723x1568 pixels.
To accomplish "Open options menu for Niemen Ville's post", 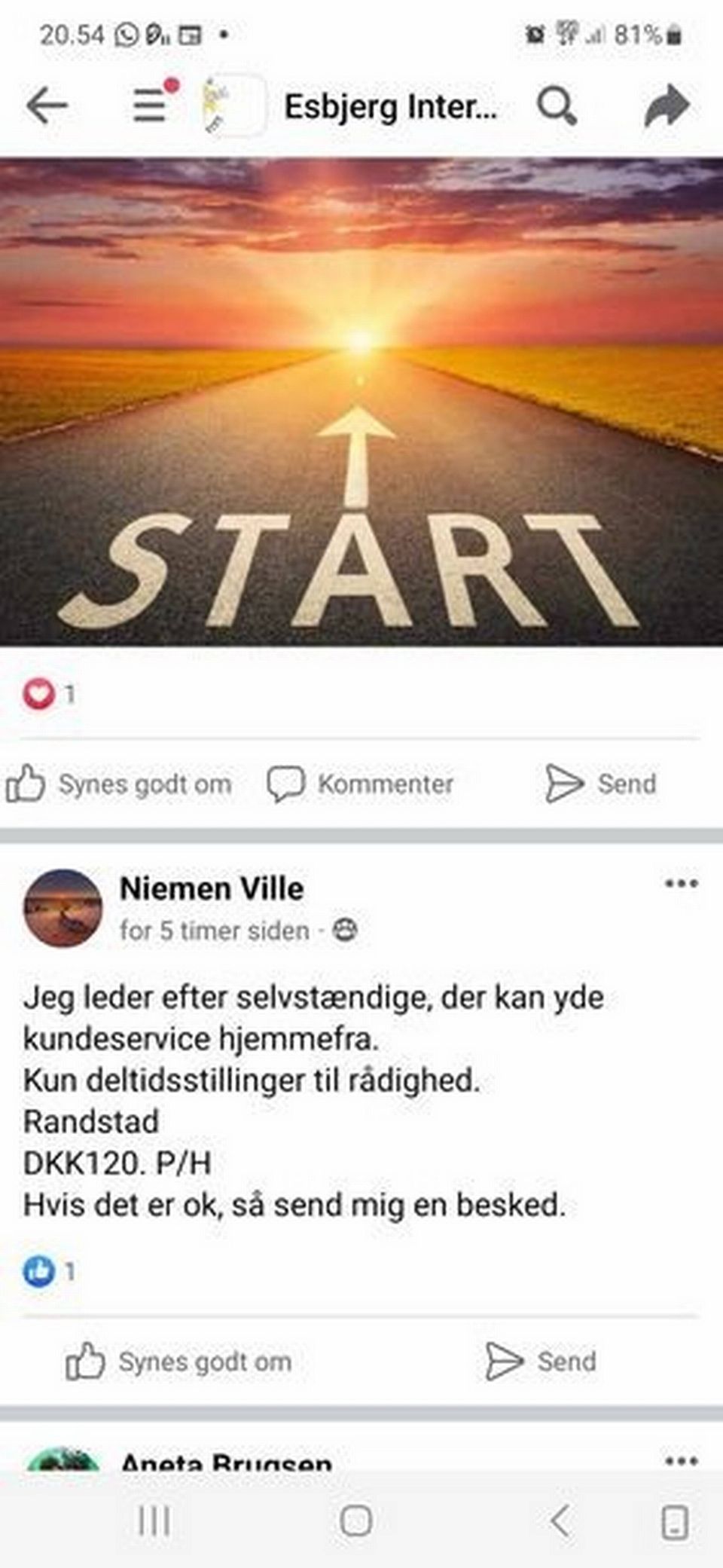I will pyautogui.click(x=681, y=884).
